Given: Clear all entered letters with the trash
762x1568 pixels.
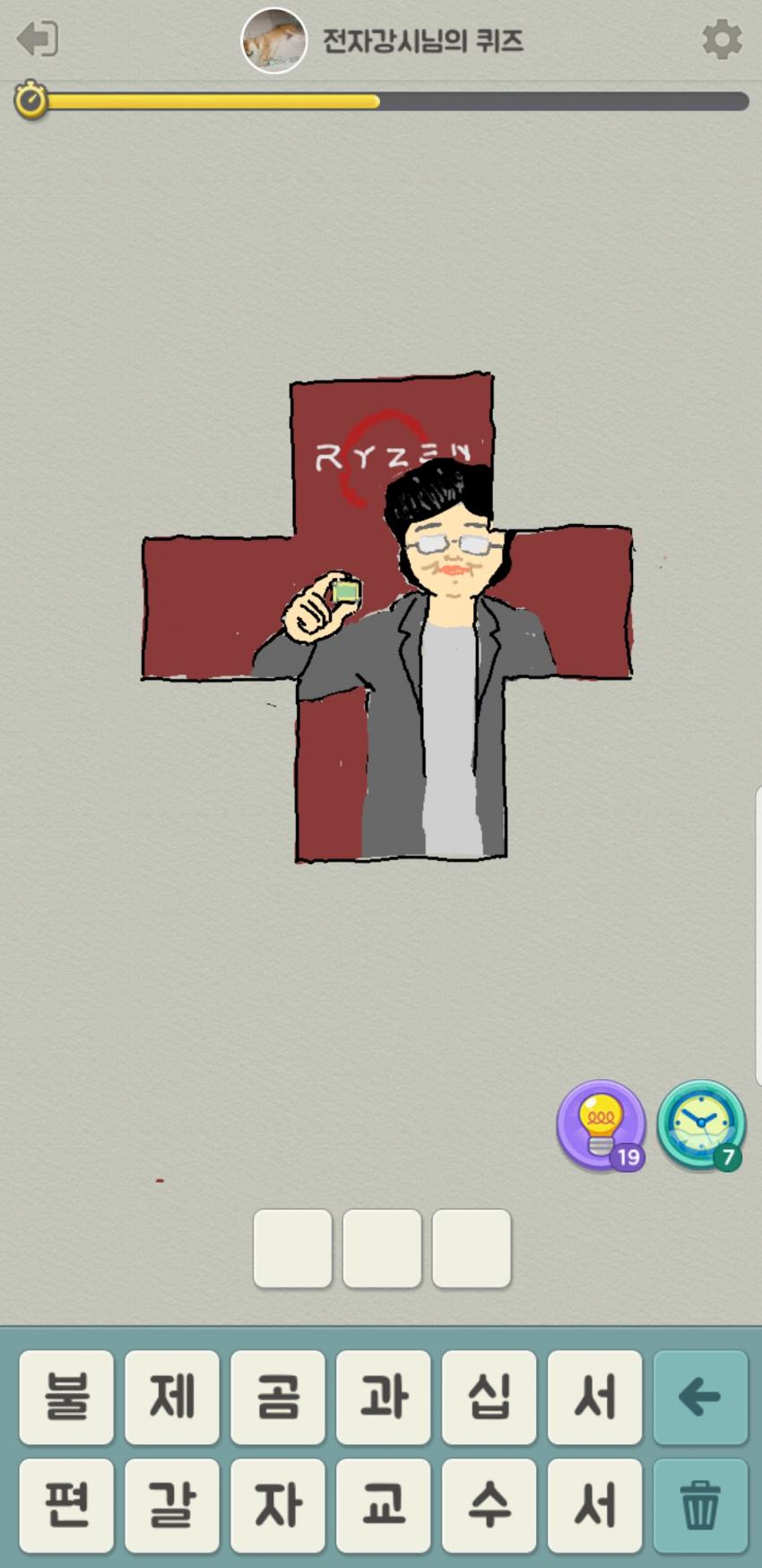Looking at the screenshot, I should tap(700, 1504).
